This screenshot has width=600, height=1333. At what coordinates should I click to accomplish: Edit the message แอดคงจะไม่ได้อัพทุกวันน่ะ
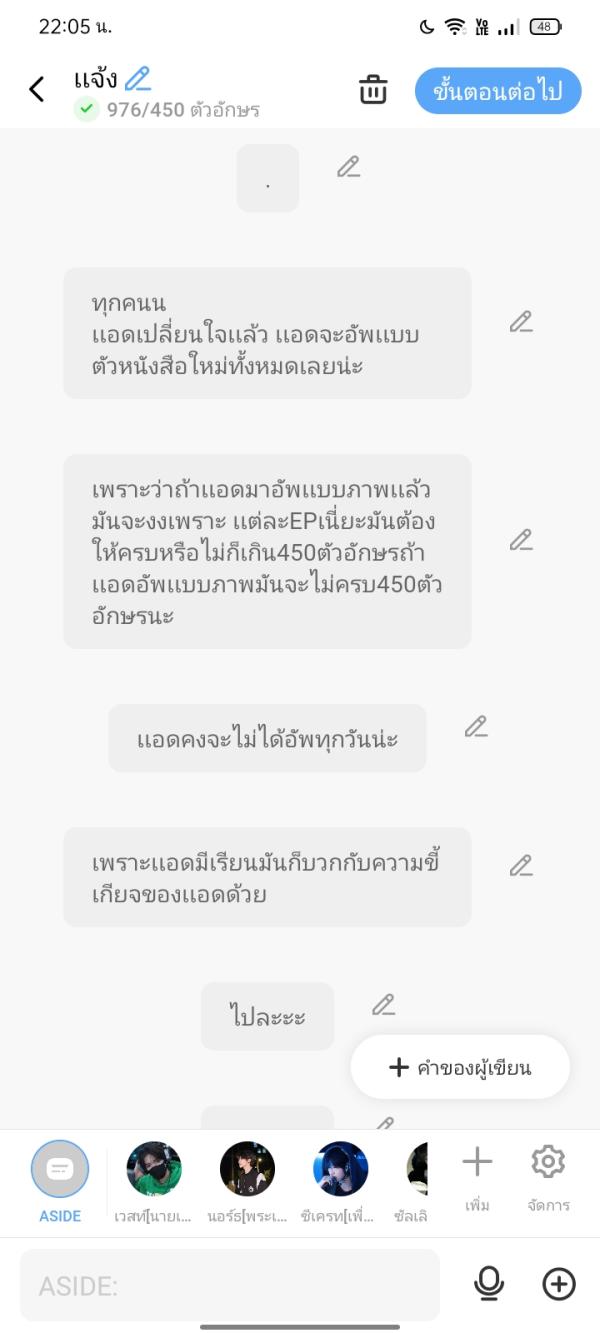[x=476, y=727]
